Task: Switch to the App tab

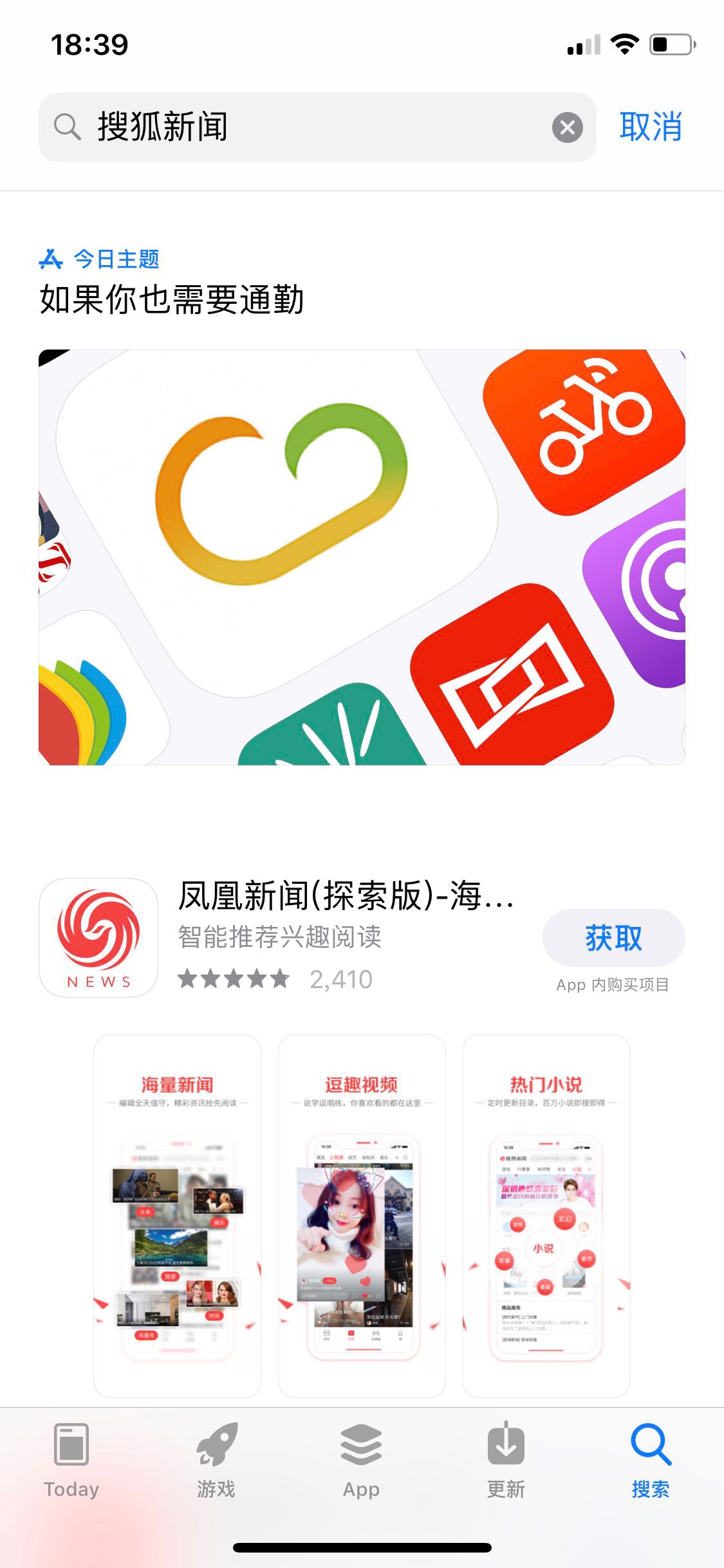Action: 361,1461
